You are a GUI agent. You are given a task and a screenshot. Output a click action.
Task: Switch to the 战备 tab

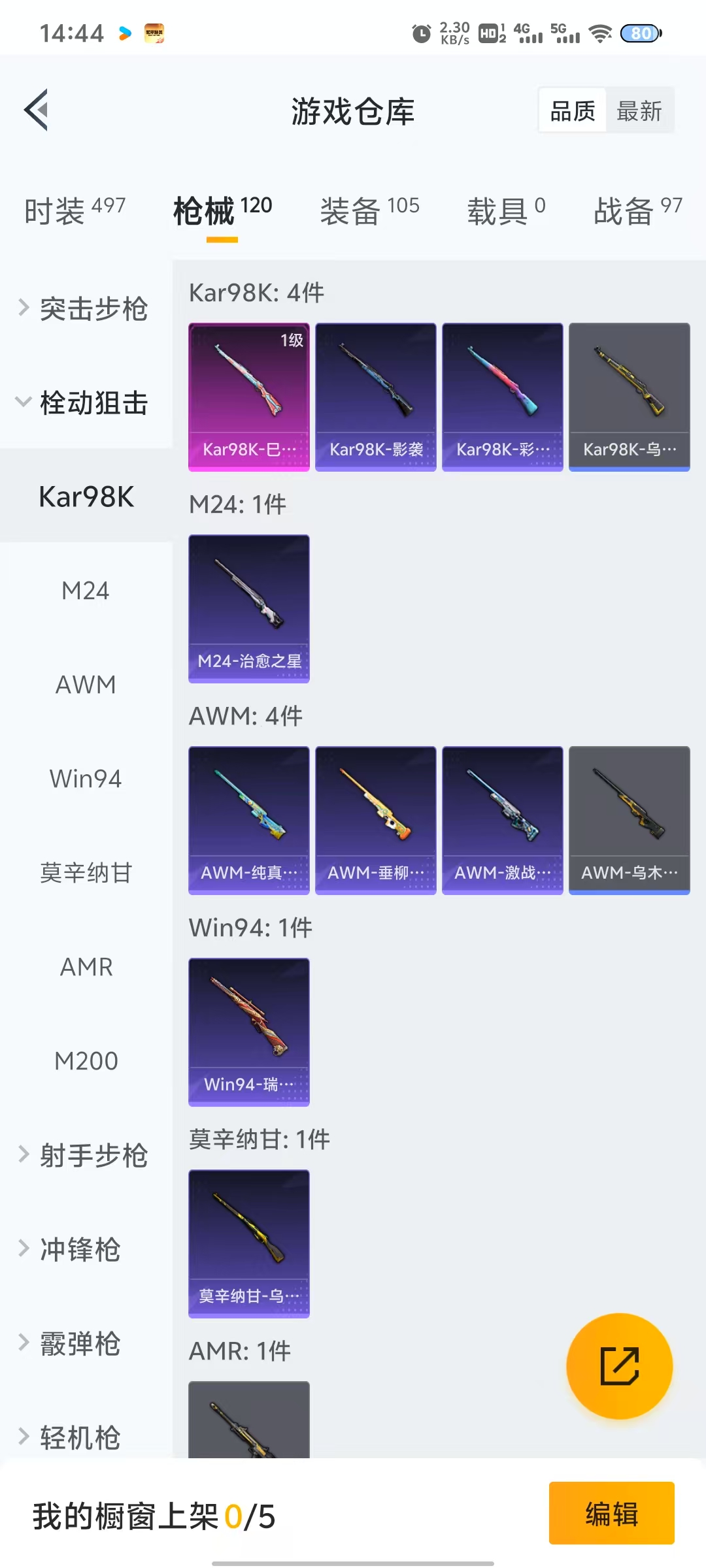click(637, 210)
